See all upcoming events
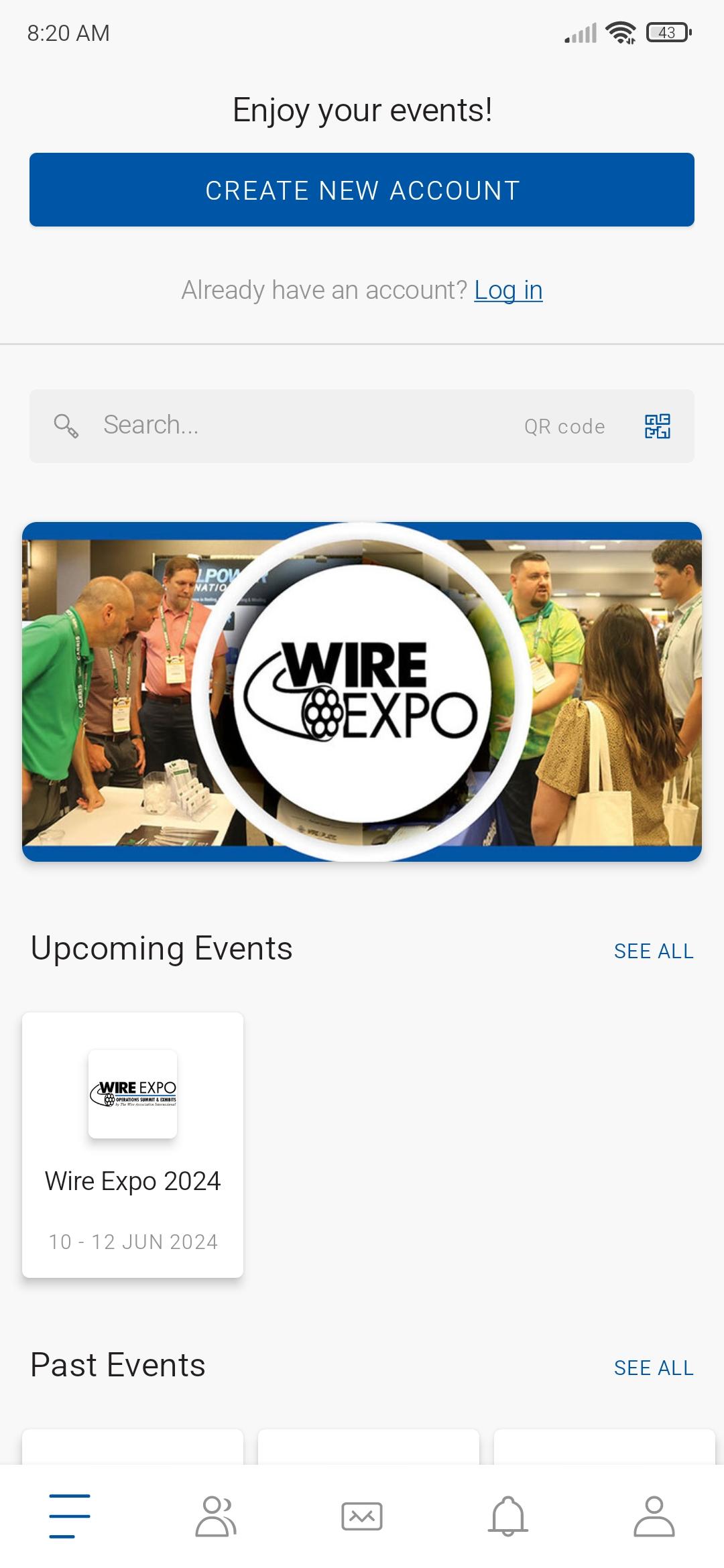The image size is (724, 1568). [x=653, y=951]
